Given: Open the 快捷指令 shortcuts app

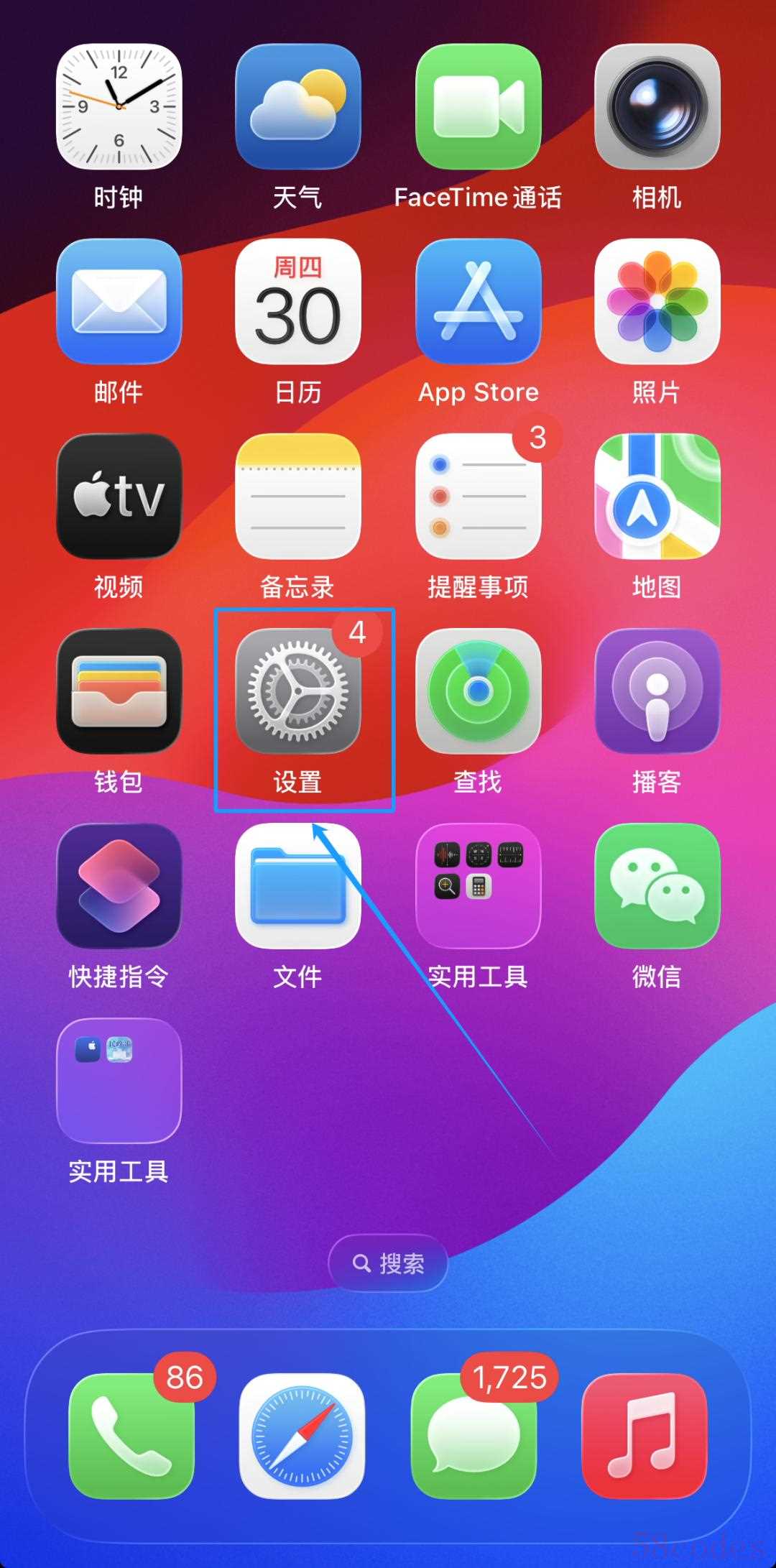Looking at the screenshot, I should pos(119,886).
